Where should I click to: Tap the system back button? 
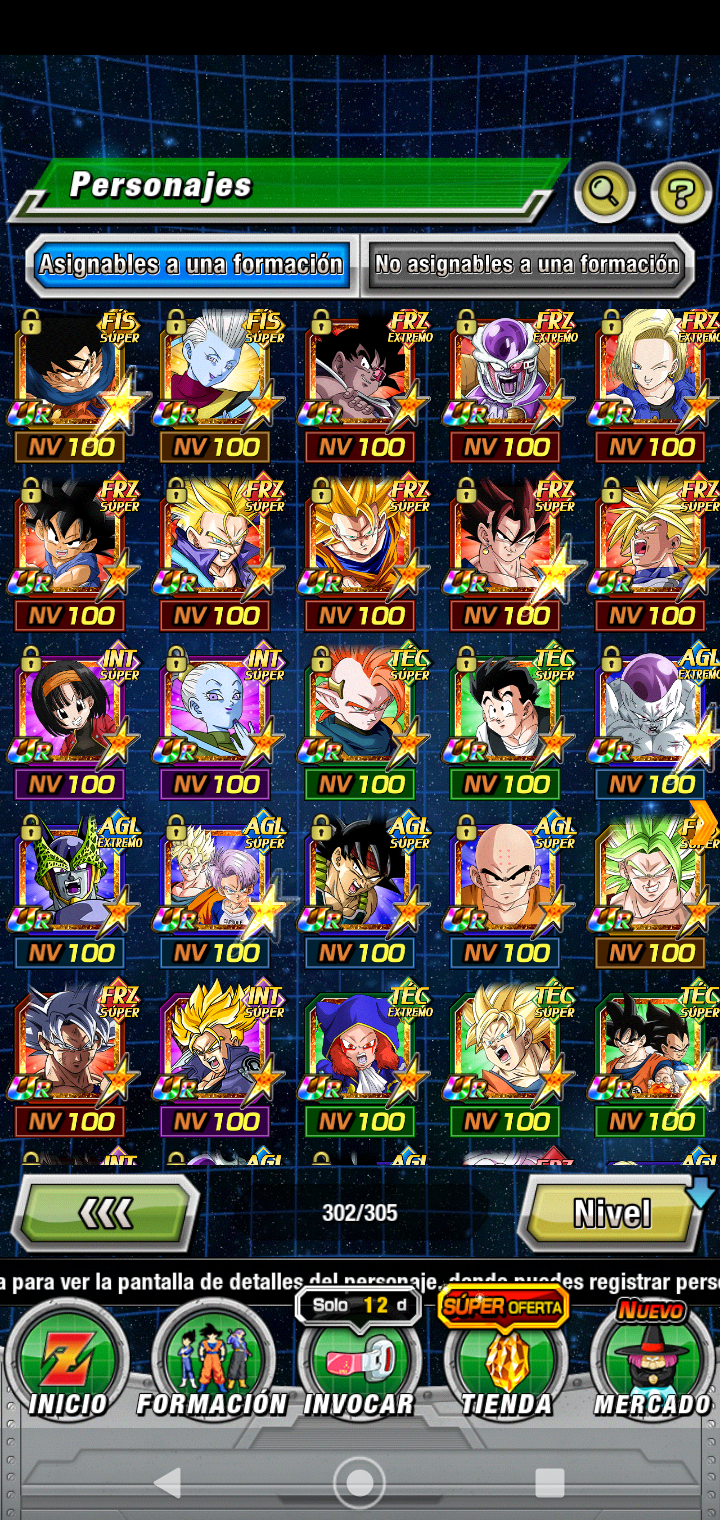coord(168,1482)
